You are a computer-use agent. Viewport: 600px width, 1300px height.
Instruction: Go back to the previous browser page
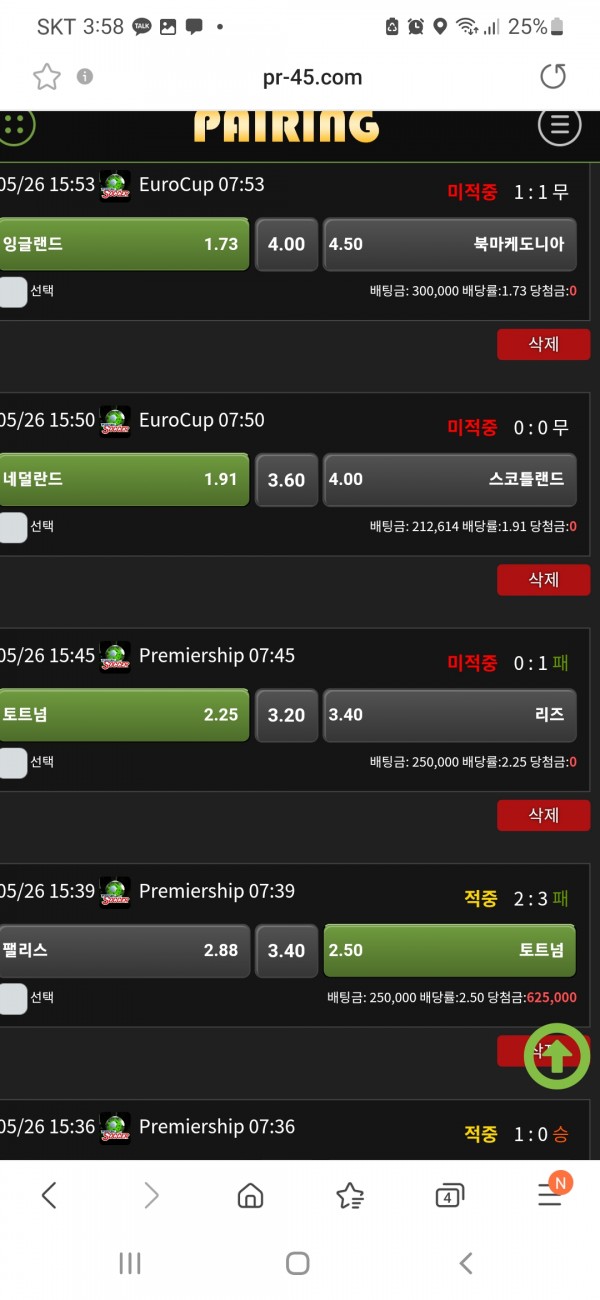point(49,1194)
